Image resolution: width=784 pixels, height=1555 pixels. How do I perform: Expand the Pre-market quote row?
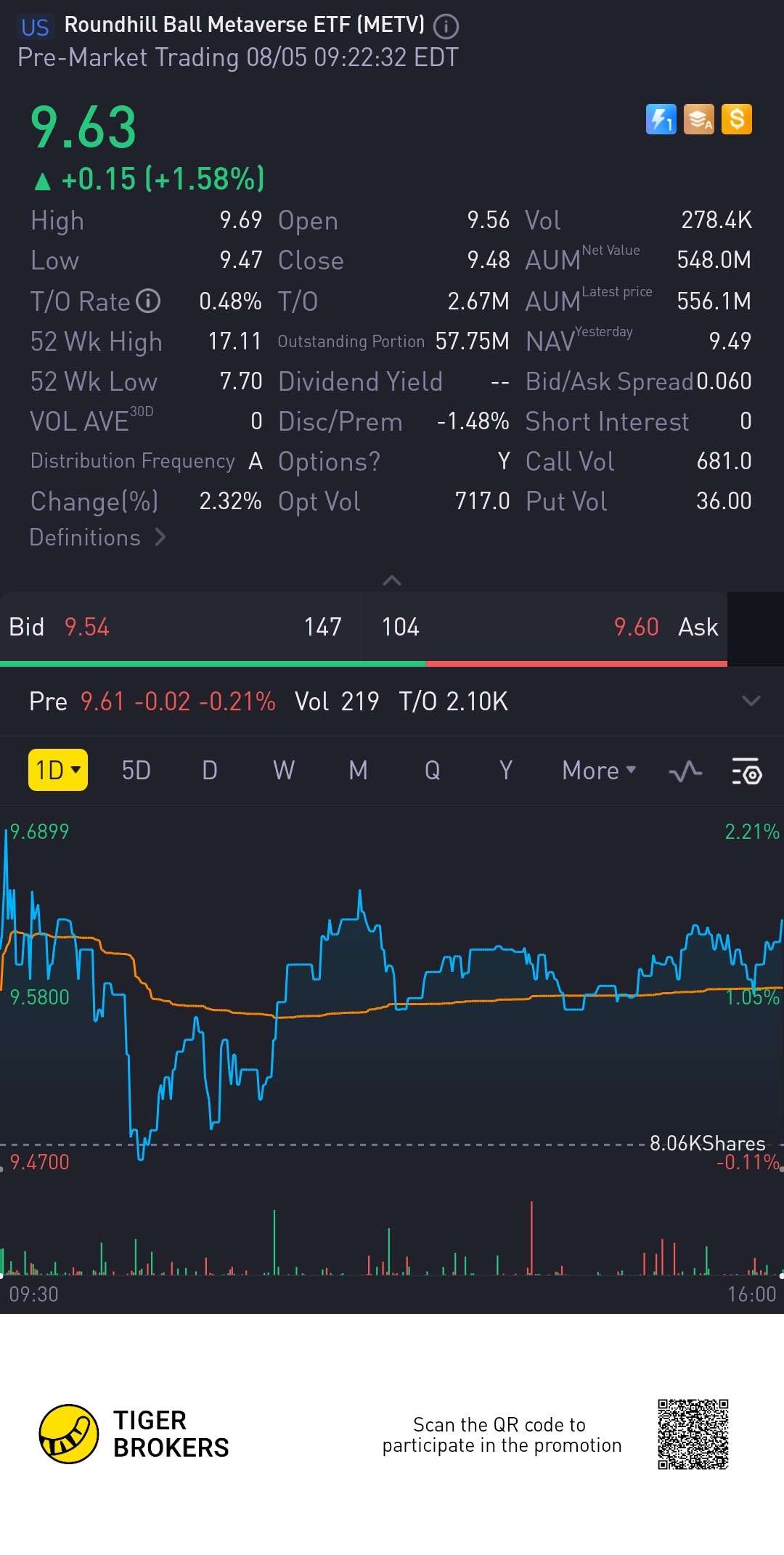point(751,701)
